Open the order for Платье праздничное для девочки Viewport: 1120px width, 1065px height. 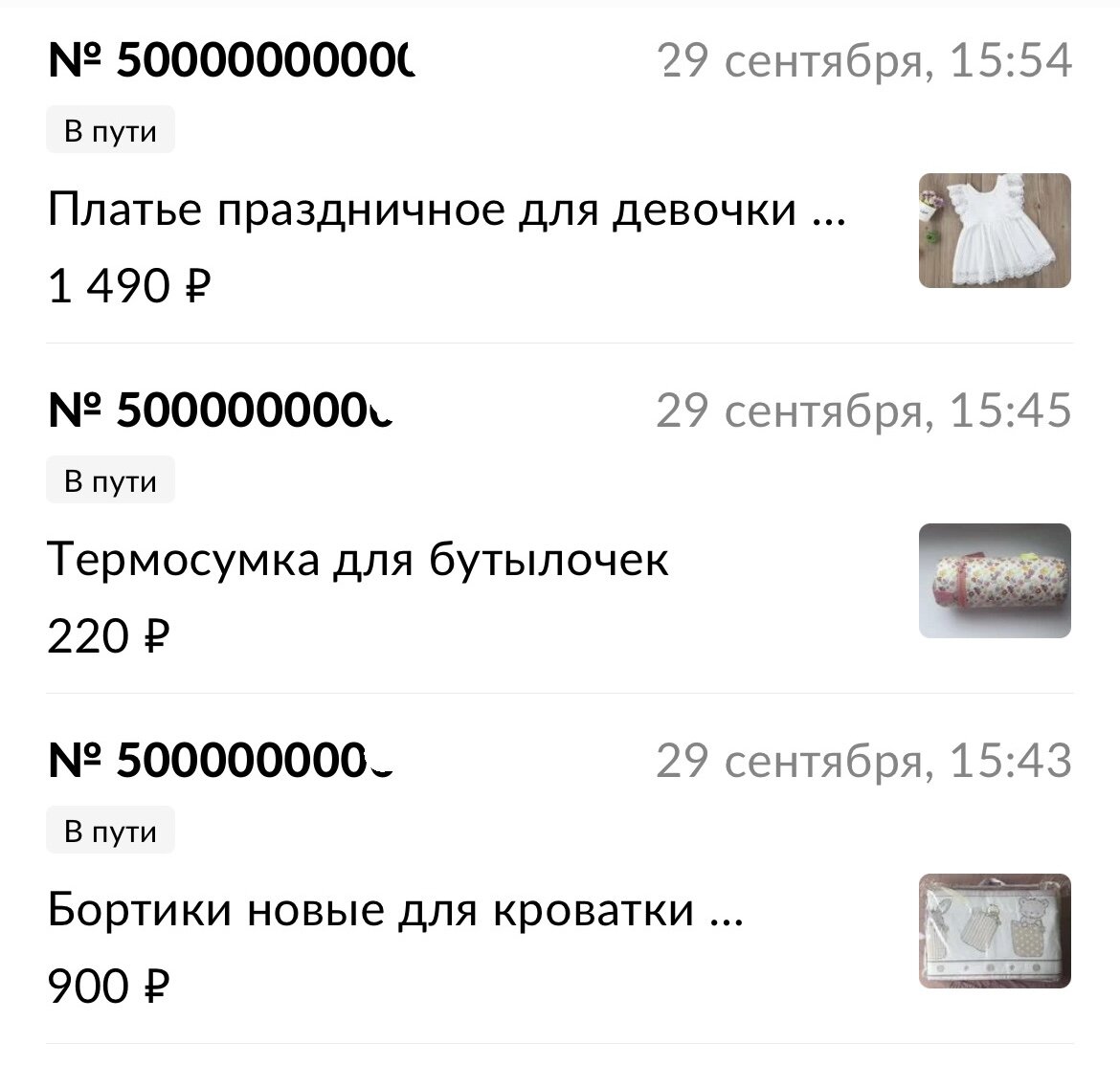[446, 210]
